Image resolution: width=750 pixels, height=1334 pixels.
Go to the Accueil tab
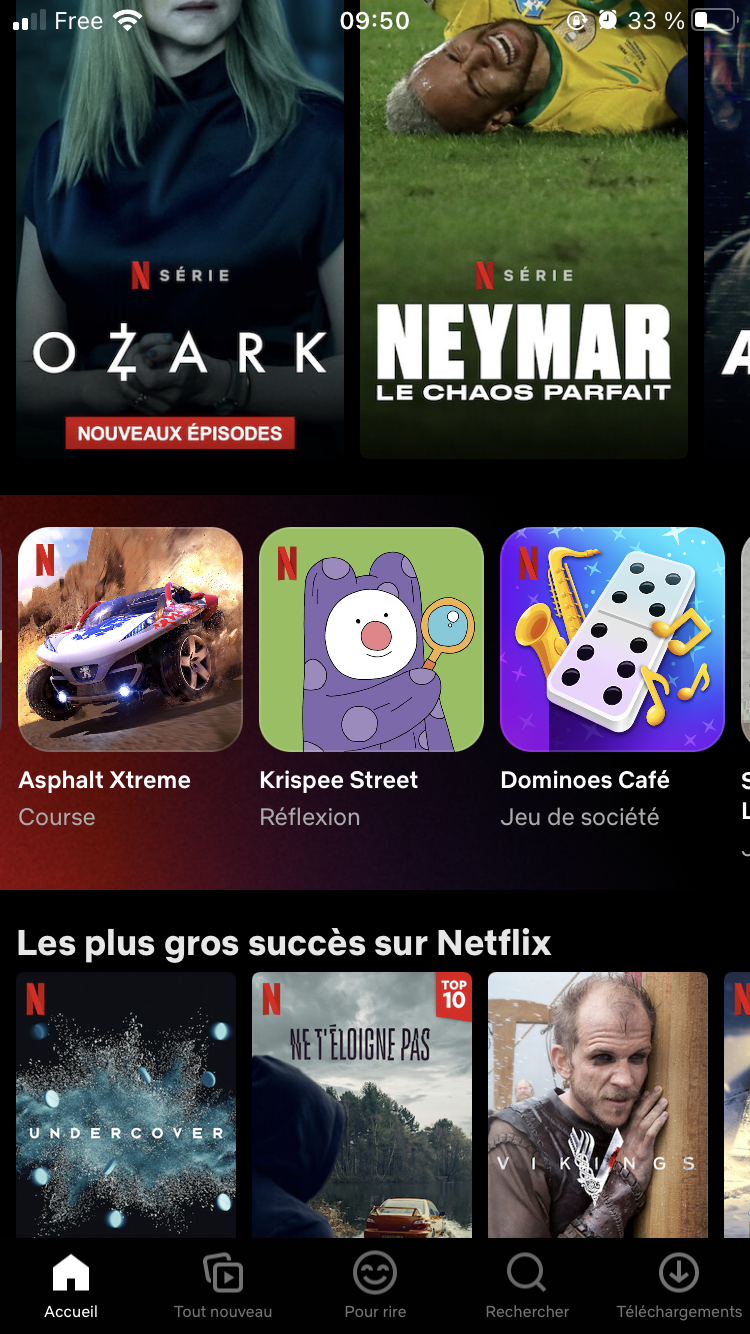(71, 1286)
